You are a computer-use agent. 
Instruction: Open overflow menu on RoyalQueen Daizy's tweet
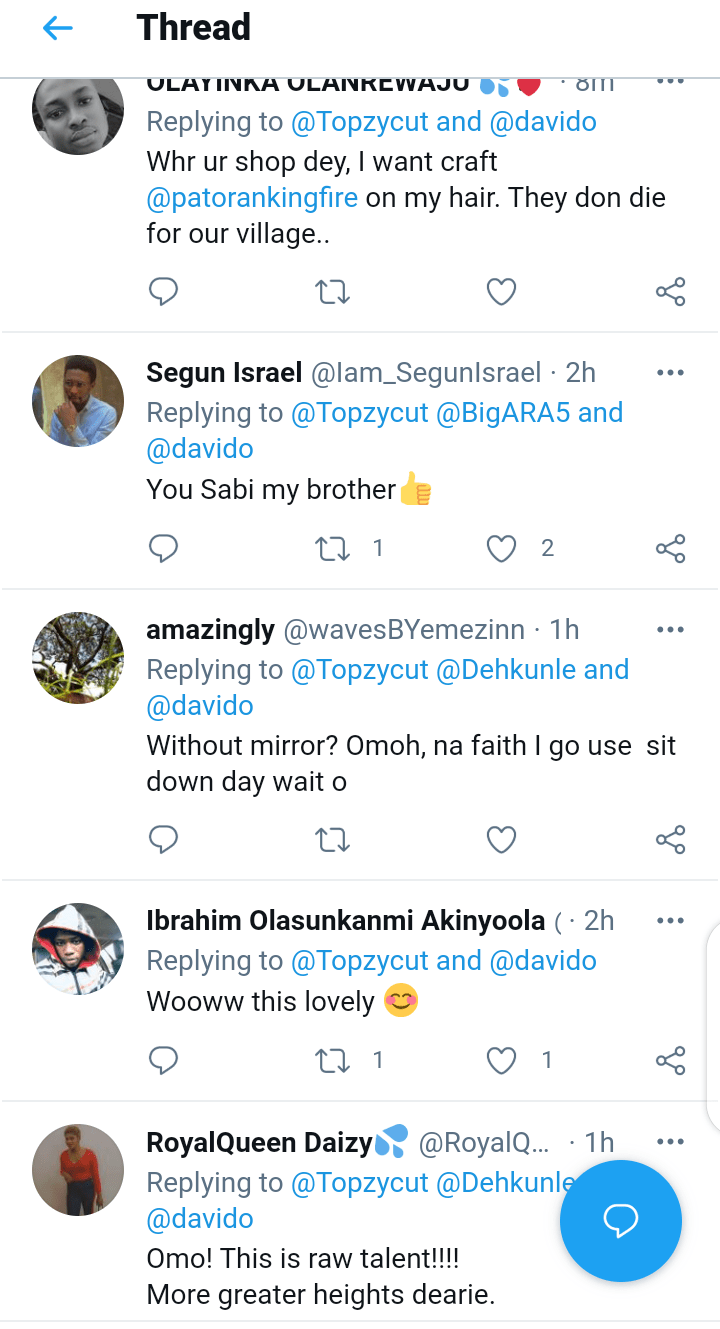pyautogui.click(x=670, y=1142)
